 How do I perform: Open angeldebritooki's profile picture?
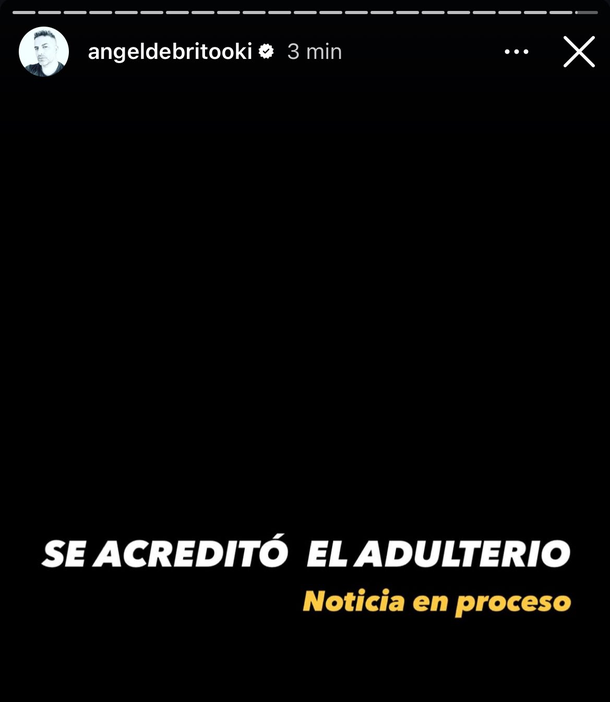coord(44,52)
